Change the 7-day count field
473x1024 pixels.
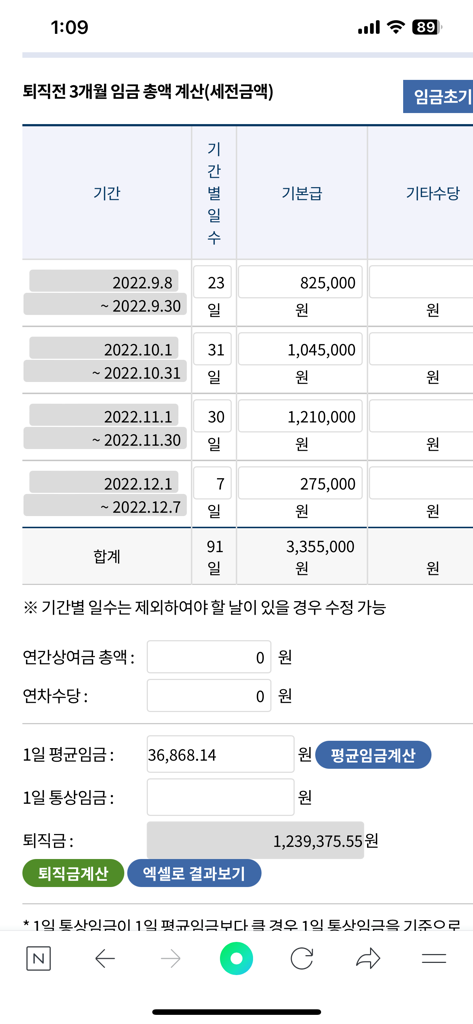[x=212, y=483]
